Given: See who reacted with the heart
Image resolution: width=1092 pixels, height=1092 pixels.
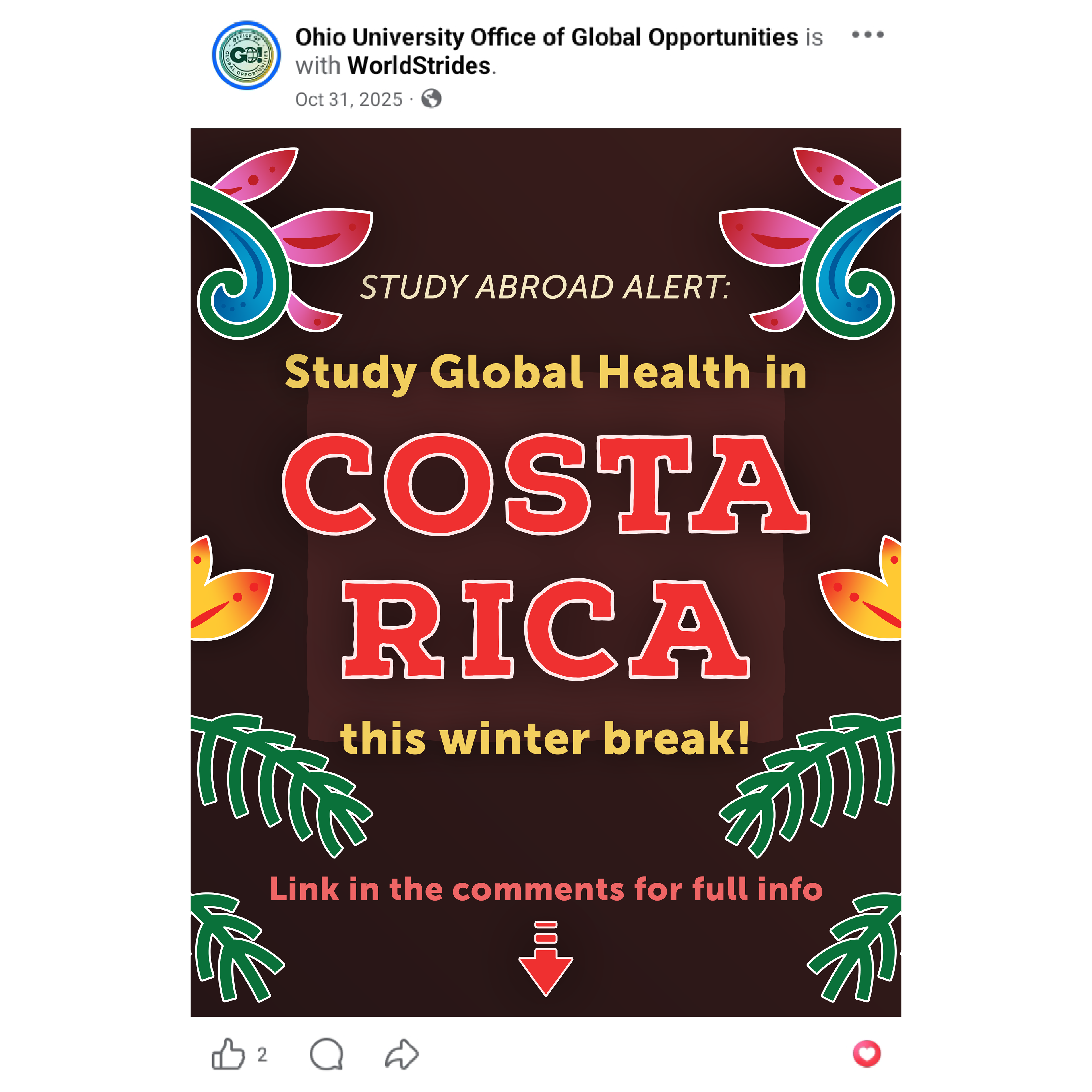Looking at the screenshot, I should pyautogui.click(x=866, y=1054).
